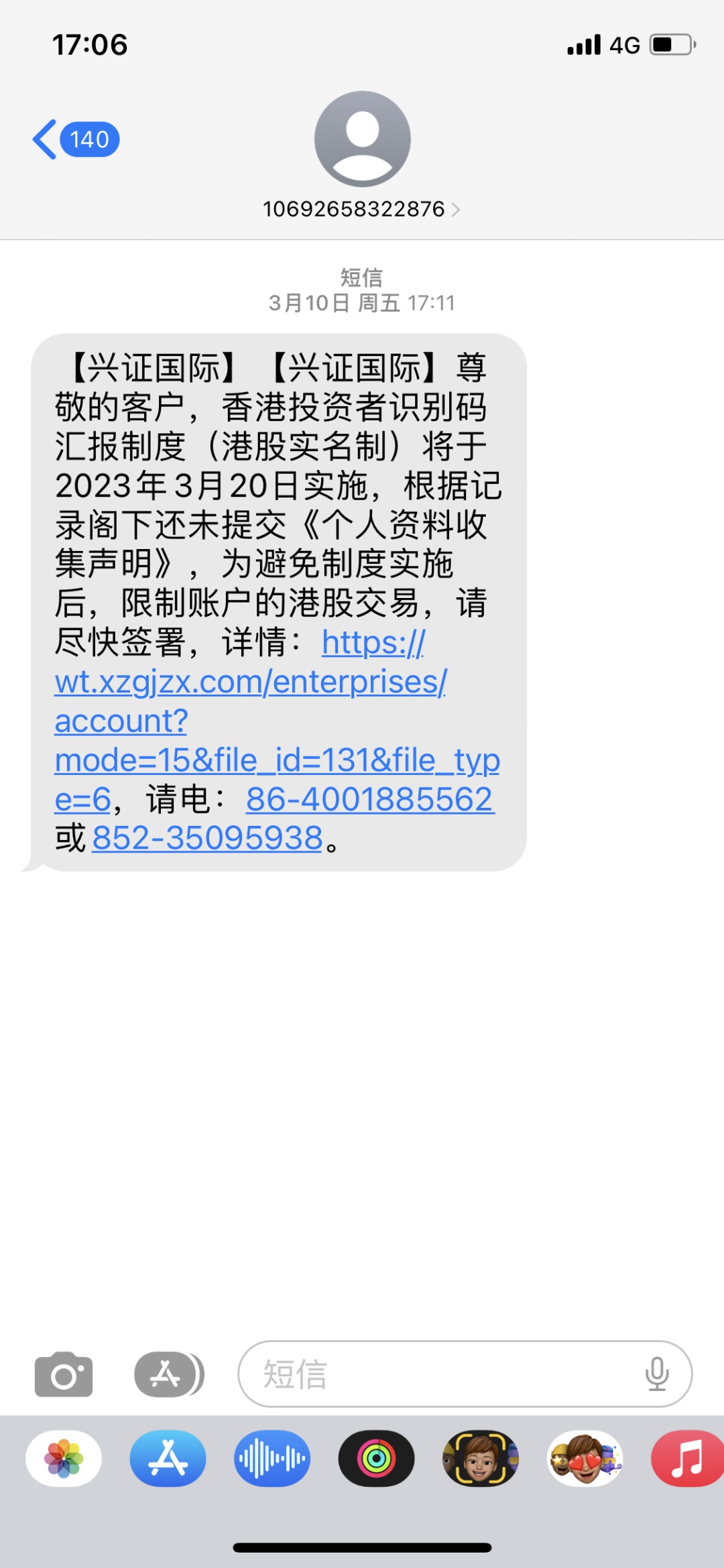The image size is (724, 1568).
Task: Toggle the iMessage apps drawer button
Action: 168,1374
